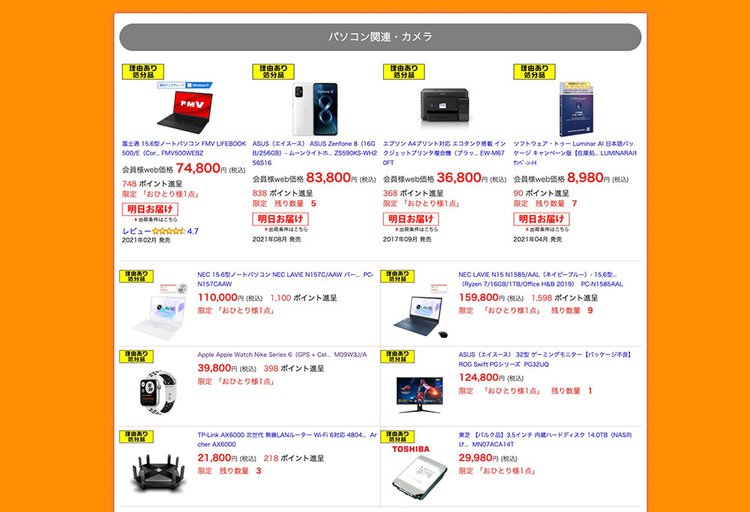Open the Fujitsu FMV LIFEBOOK laptop link

[x=183, y=149]
